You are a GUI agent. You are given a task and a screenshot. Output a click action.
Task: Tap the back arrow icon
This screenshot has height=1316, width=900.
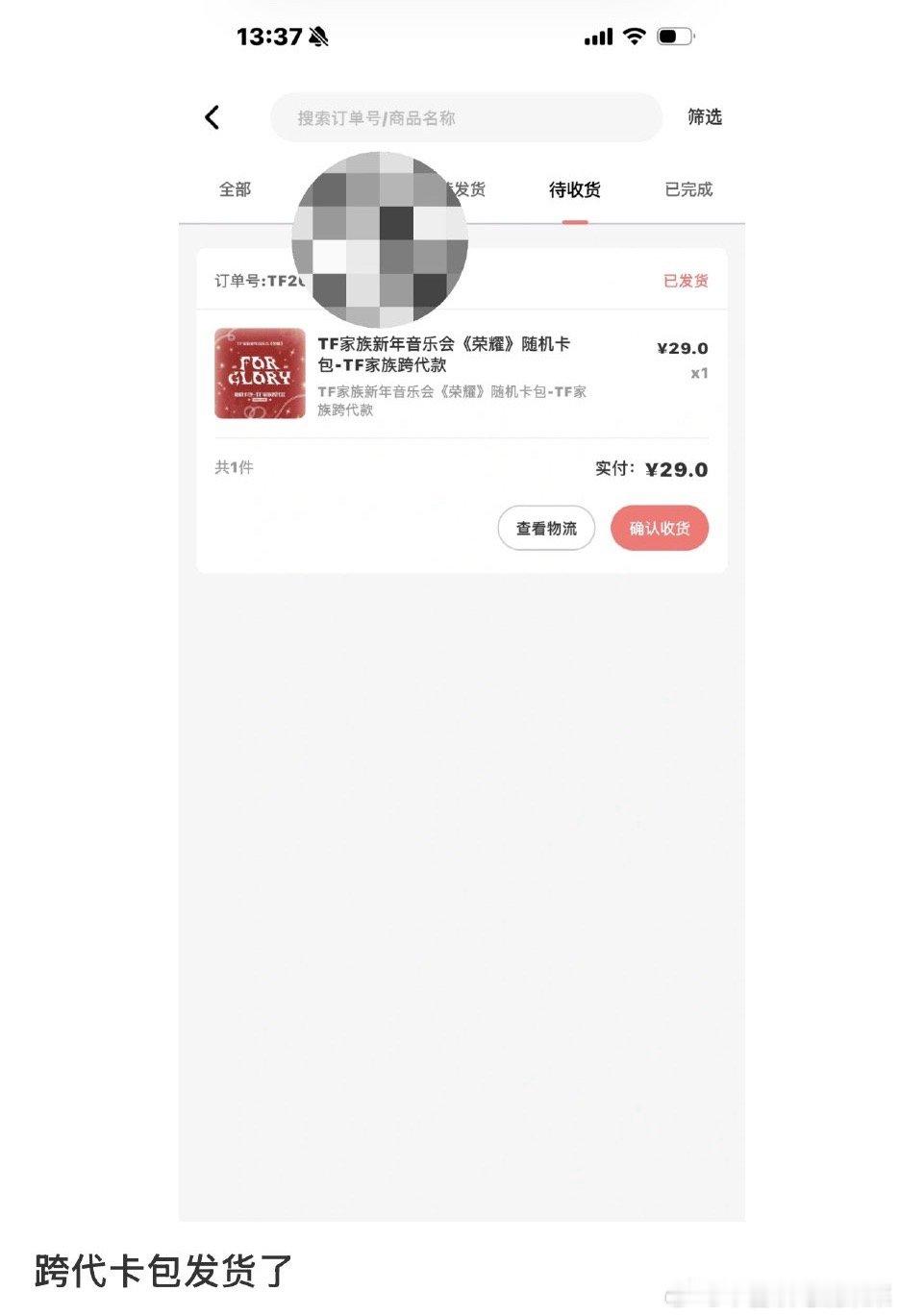[212, 116]
